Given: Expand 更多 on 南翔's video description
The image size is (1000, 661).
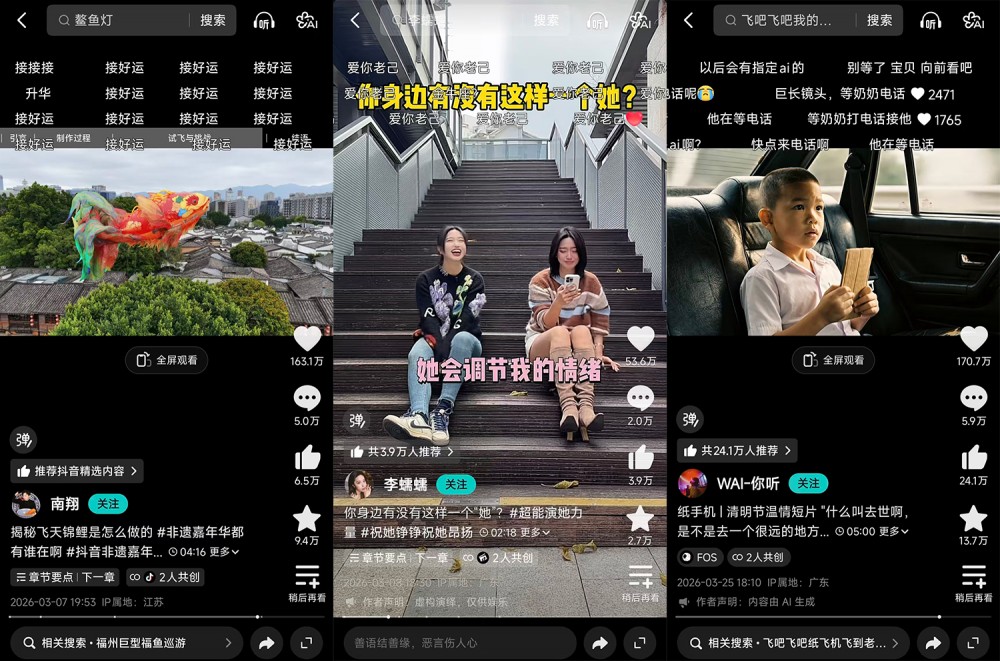Looking at the screenshot, I should 223,551.
